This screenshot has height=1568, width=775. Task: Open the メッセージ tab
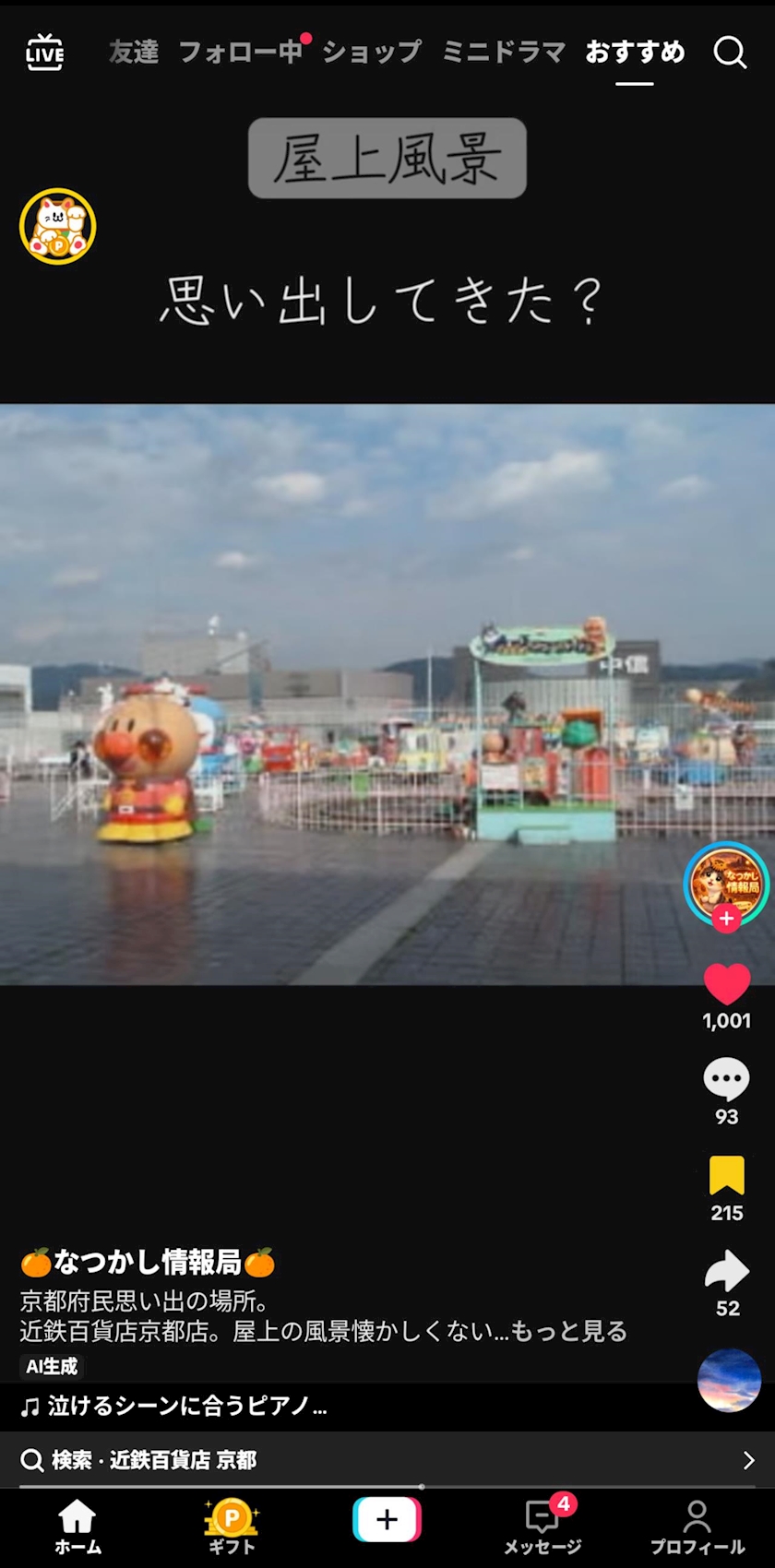coord(542,1526)
